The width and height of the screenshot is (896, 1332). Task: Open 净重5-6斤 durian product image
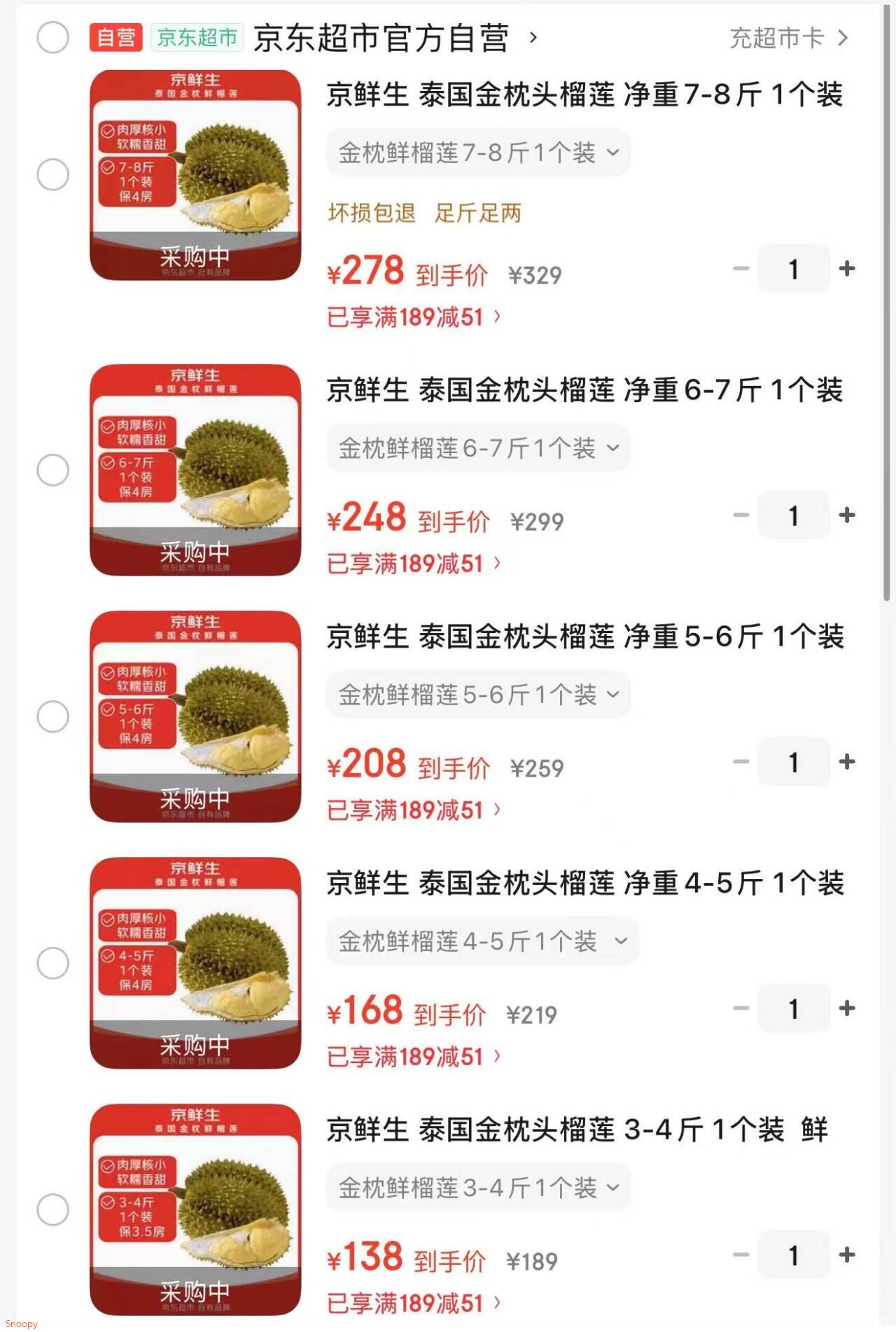[x=195, y=716]
